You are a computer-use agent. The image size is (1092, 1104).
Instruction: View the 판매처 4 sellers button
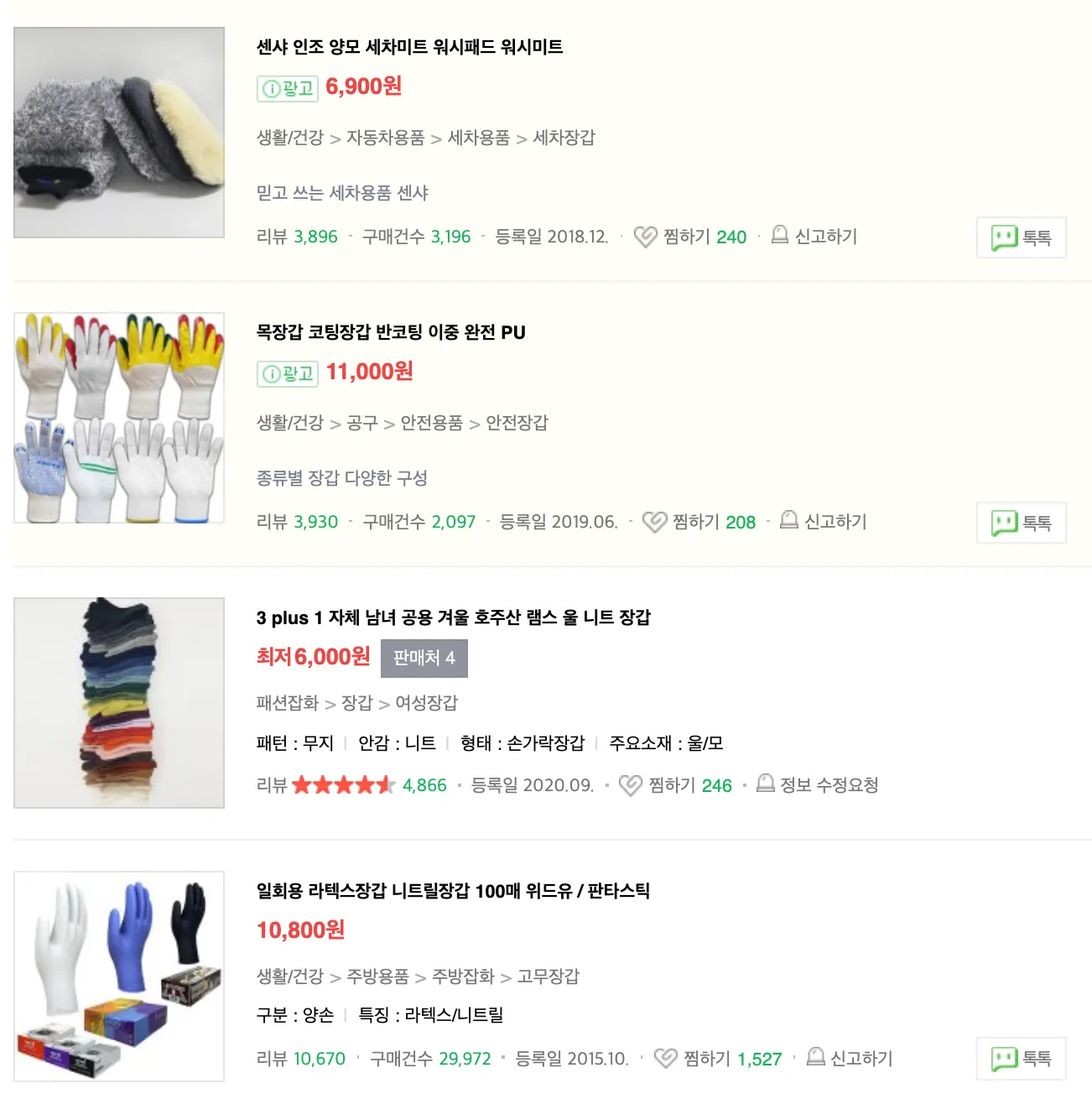[424, 658]
